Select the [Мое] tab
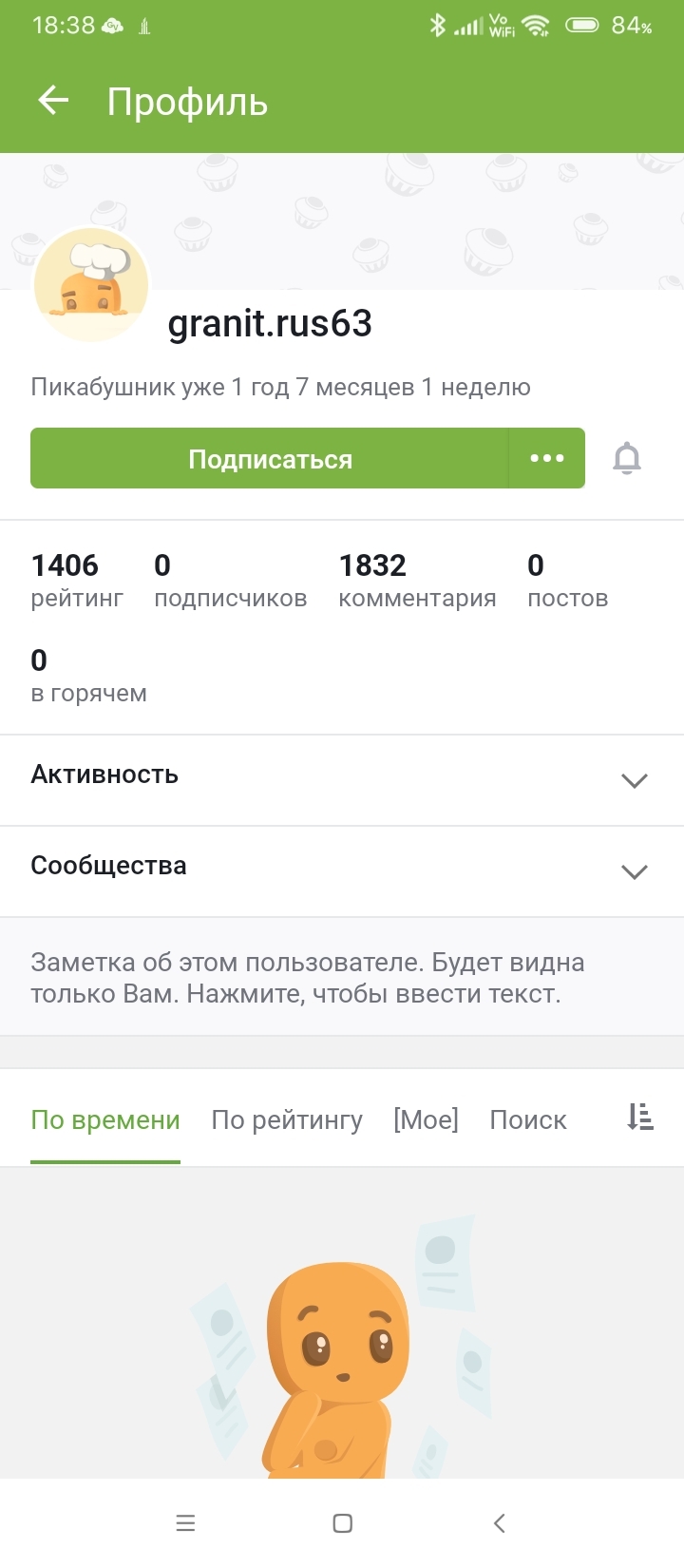This screenshot has height=1568, width=684. click(x=426, y=1119)
